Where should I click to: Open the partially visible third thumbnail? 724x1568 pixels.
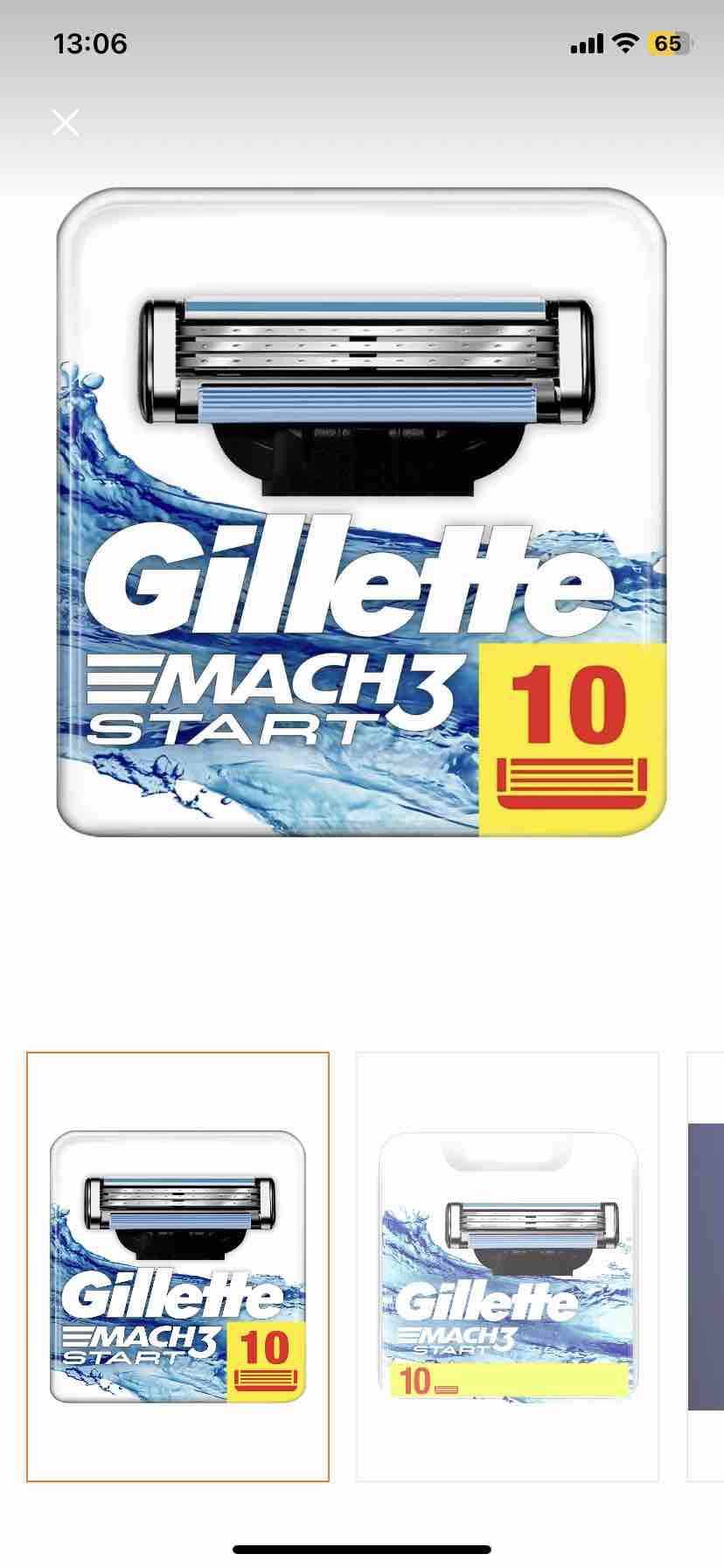coord(706,1267)
